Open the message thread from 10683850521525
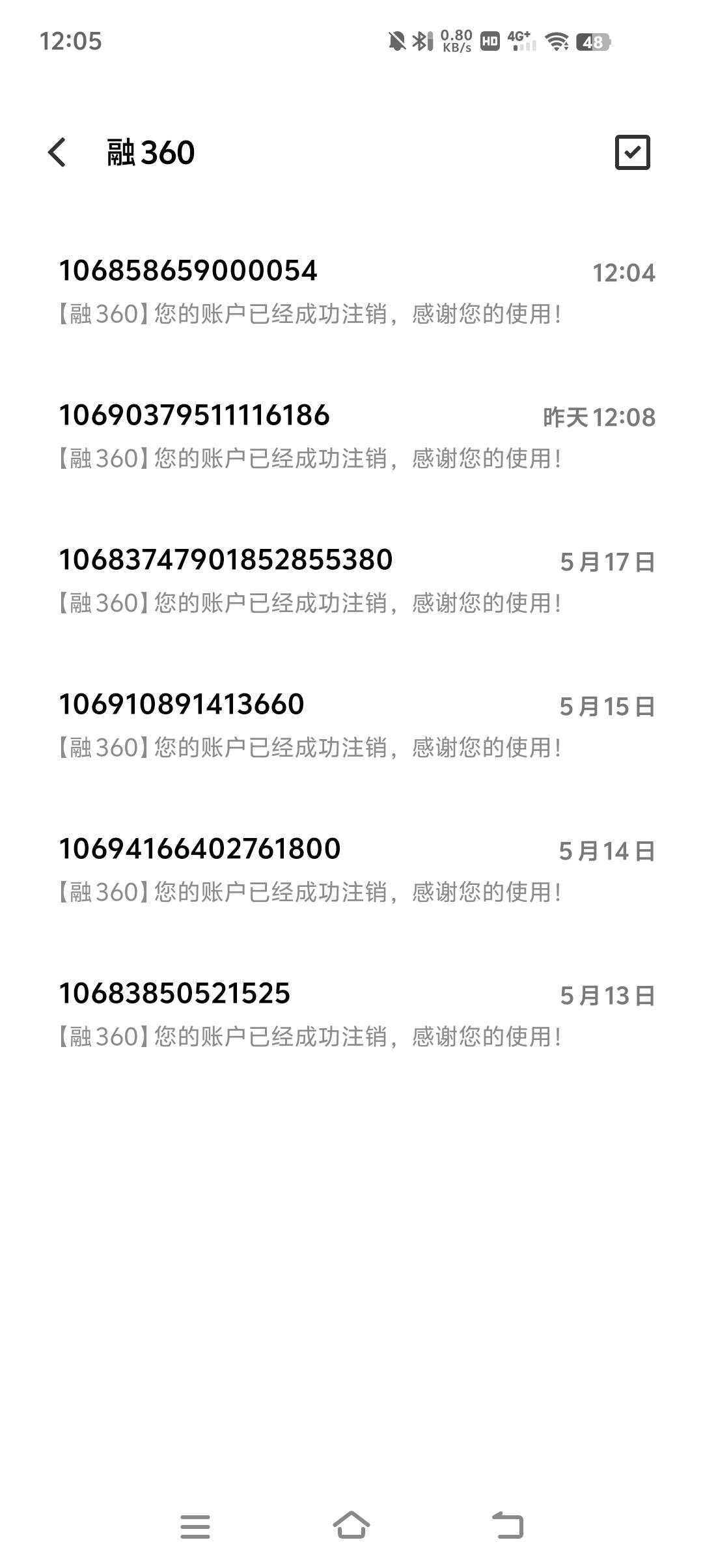The image size is (703, 1568). click(x=351, y=1015)
